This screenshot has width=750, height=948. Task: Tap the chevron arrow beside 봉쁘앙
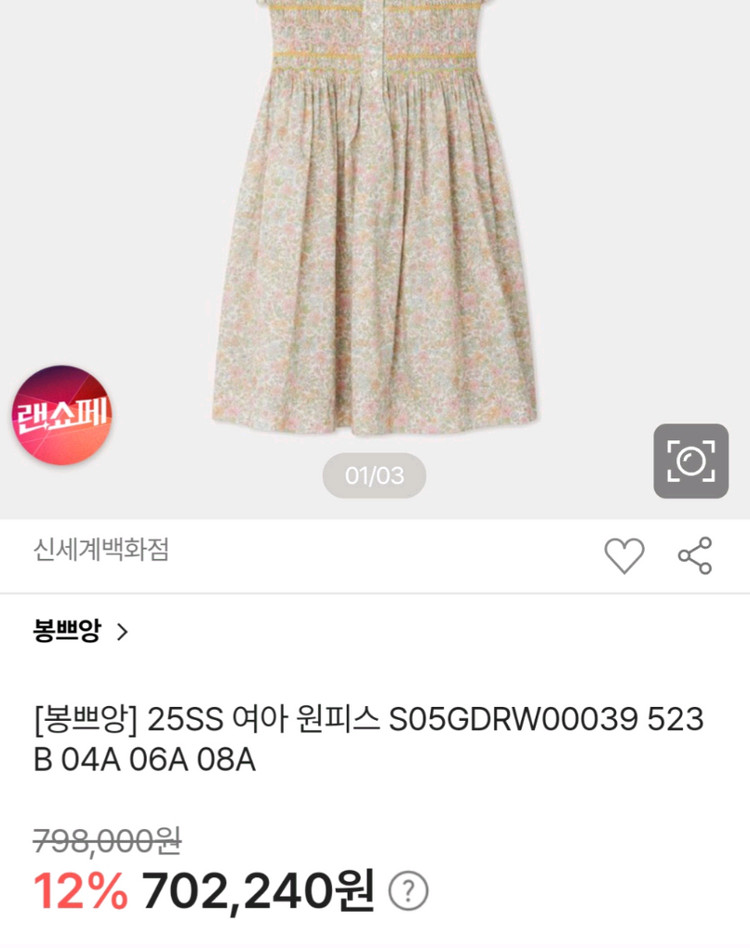[x=122, y=630]
